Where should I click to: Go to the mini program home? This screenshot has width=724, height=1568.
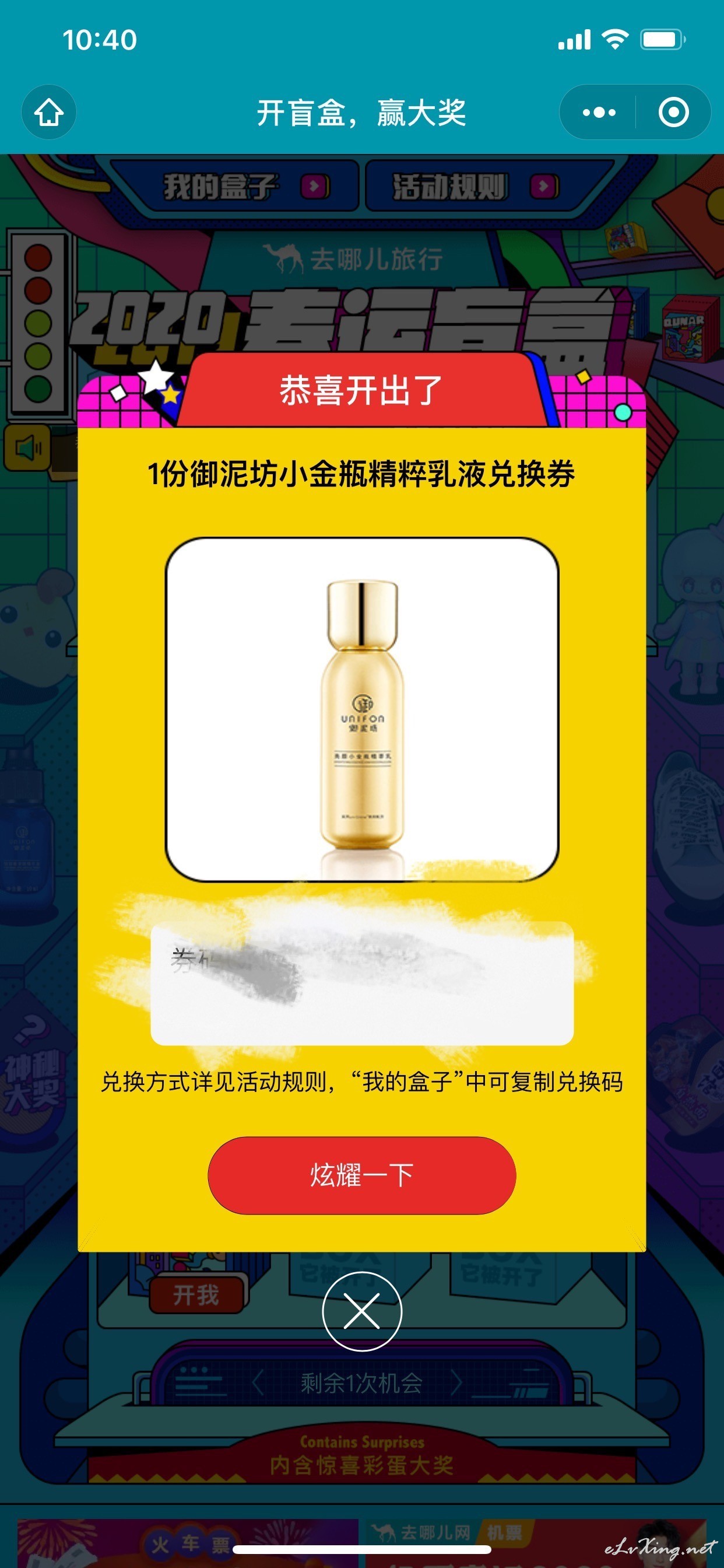click(x=50, y=112)
